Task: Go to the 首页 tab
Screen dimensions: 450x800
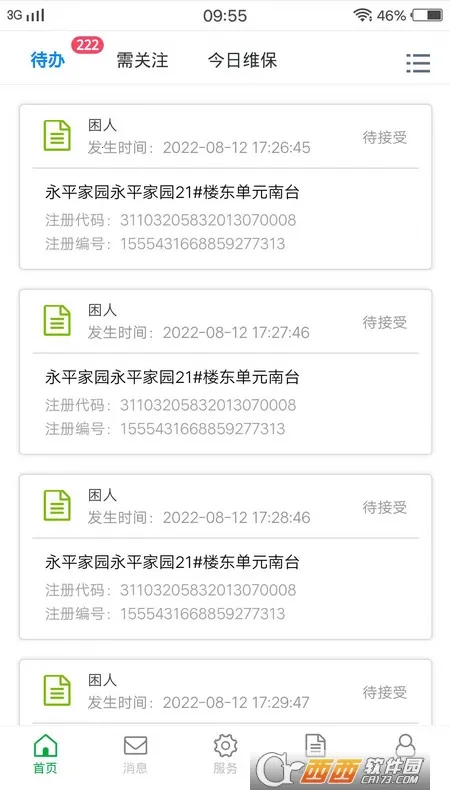Action: point(45,754)
